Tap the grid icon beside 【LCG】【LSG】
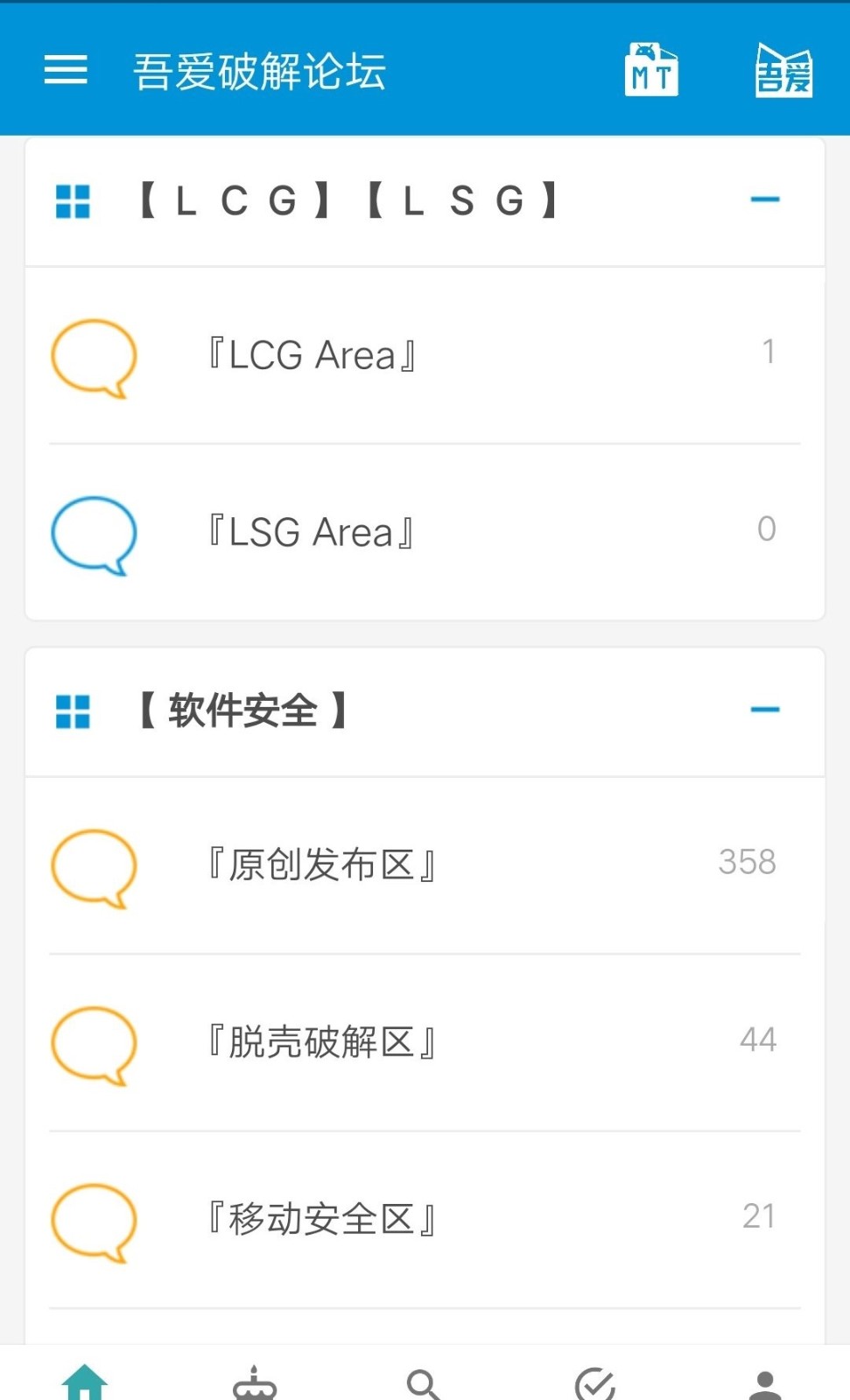Image resolution: width=850 pixels, height=1400 pixels. click(x=73, y=200)
